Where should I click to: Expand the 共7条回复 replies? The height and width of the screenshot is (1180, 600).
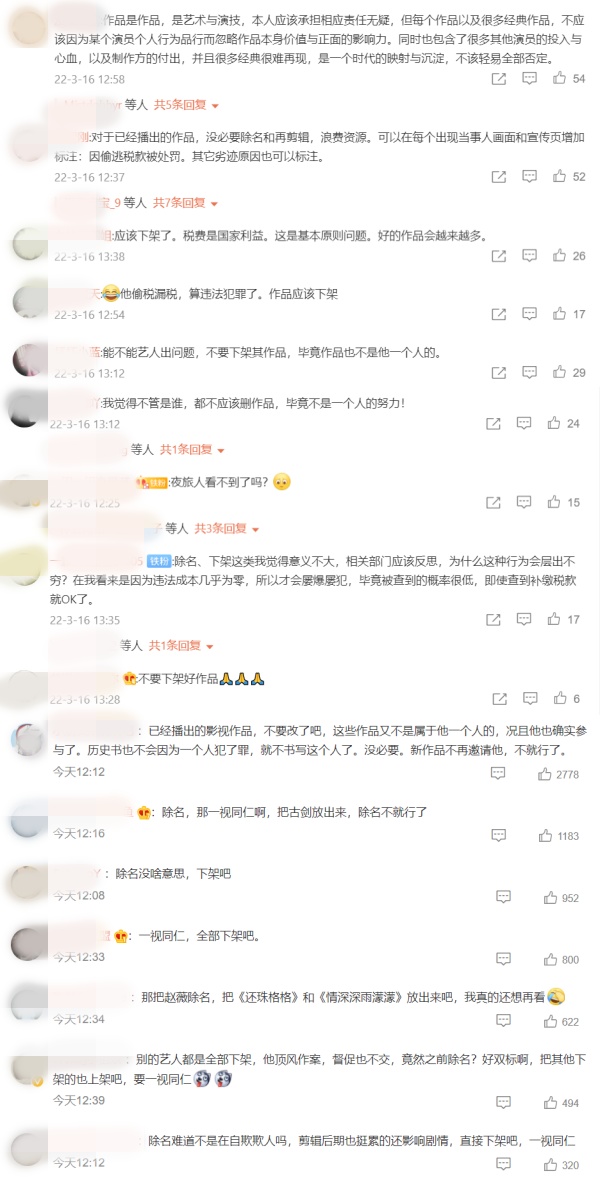(x=184, y=203)
